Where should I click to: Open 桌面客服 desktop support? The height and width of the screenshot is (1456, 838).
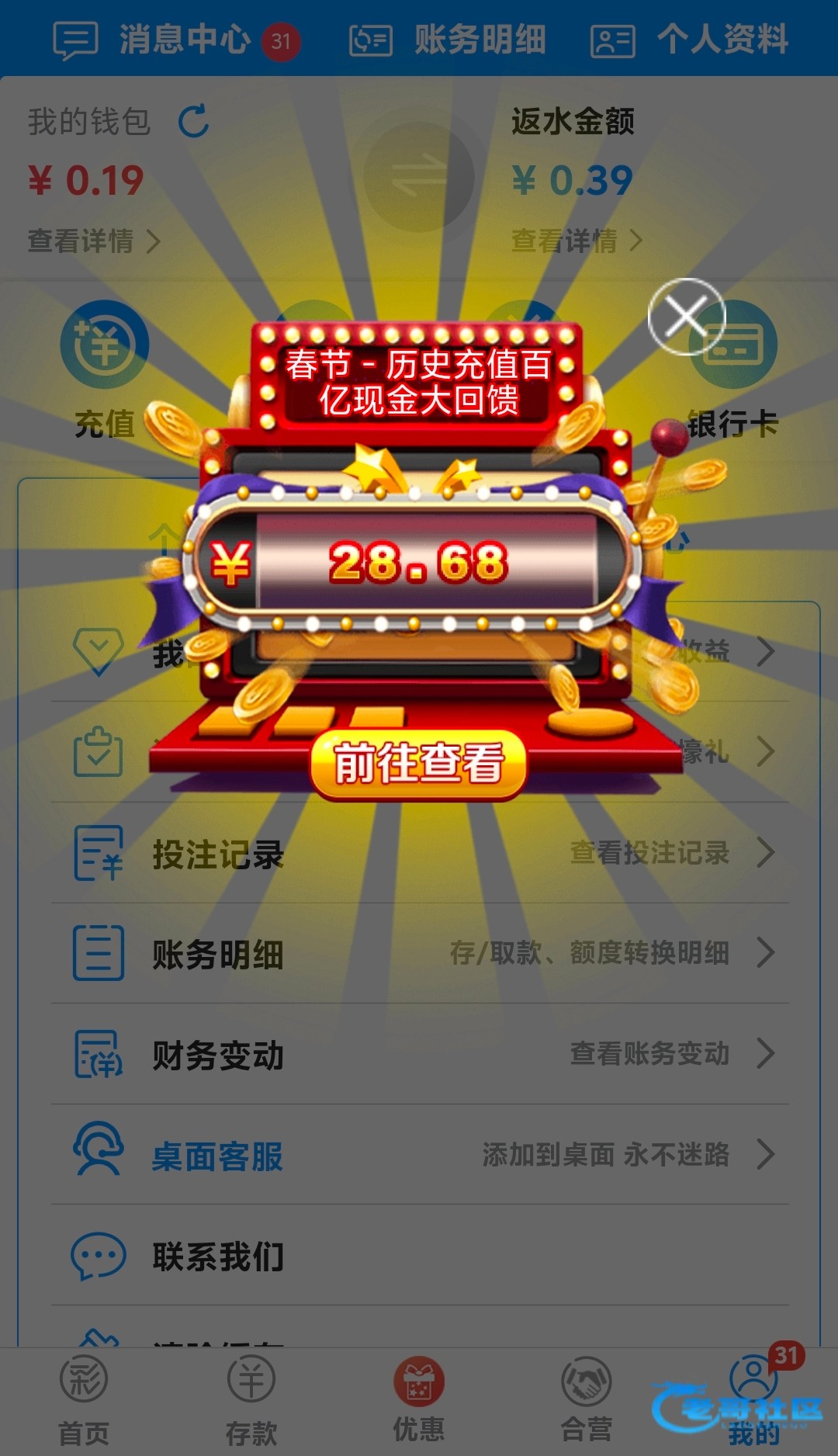pyautogui.click(x=419, y=1155)
